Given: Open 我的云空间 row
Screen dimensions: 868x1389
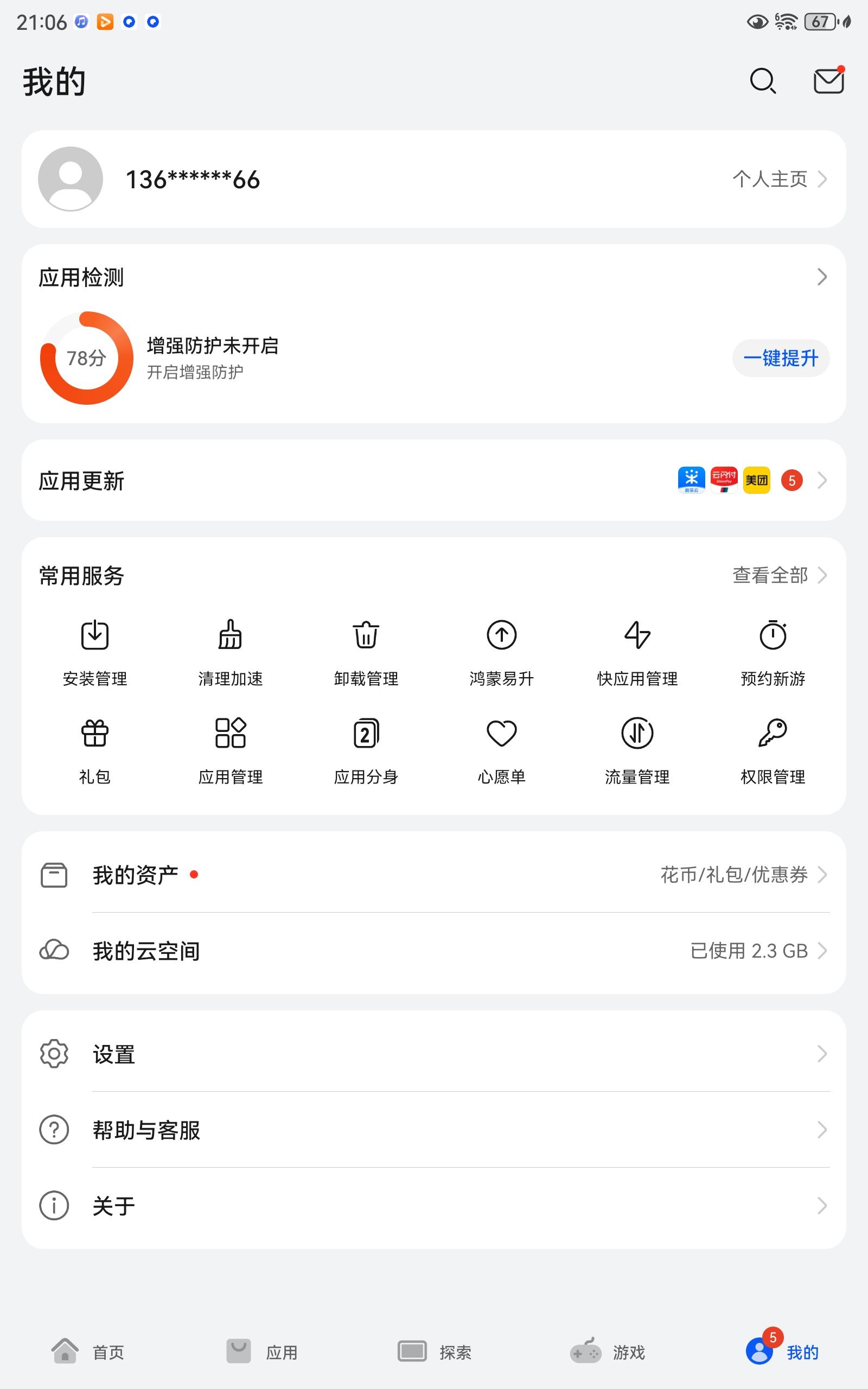Looking at the screenshot, I should pyautogui.click(x=434, y=951).
